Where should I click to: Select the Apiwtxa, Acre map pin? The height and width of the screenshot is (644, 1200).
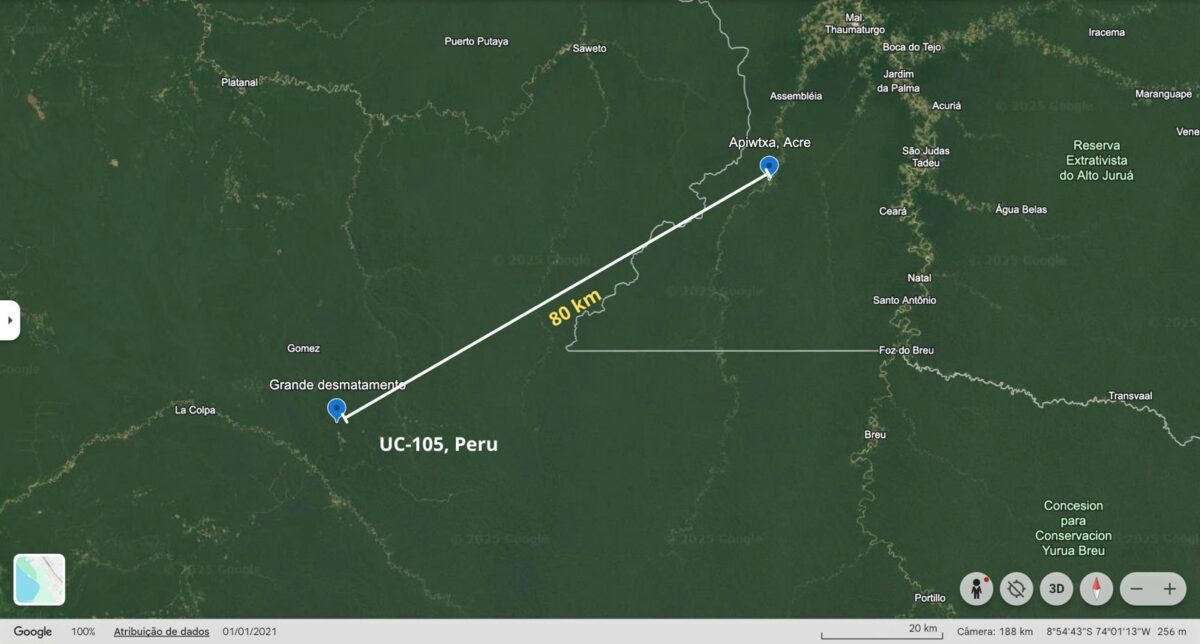point(769,166)
